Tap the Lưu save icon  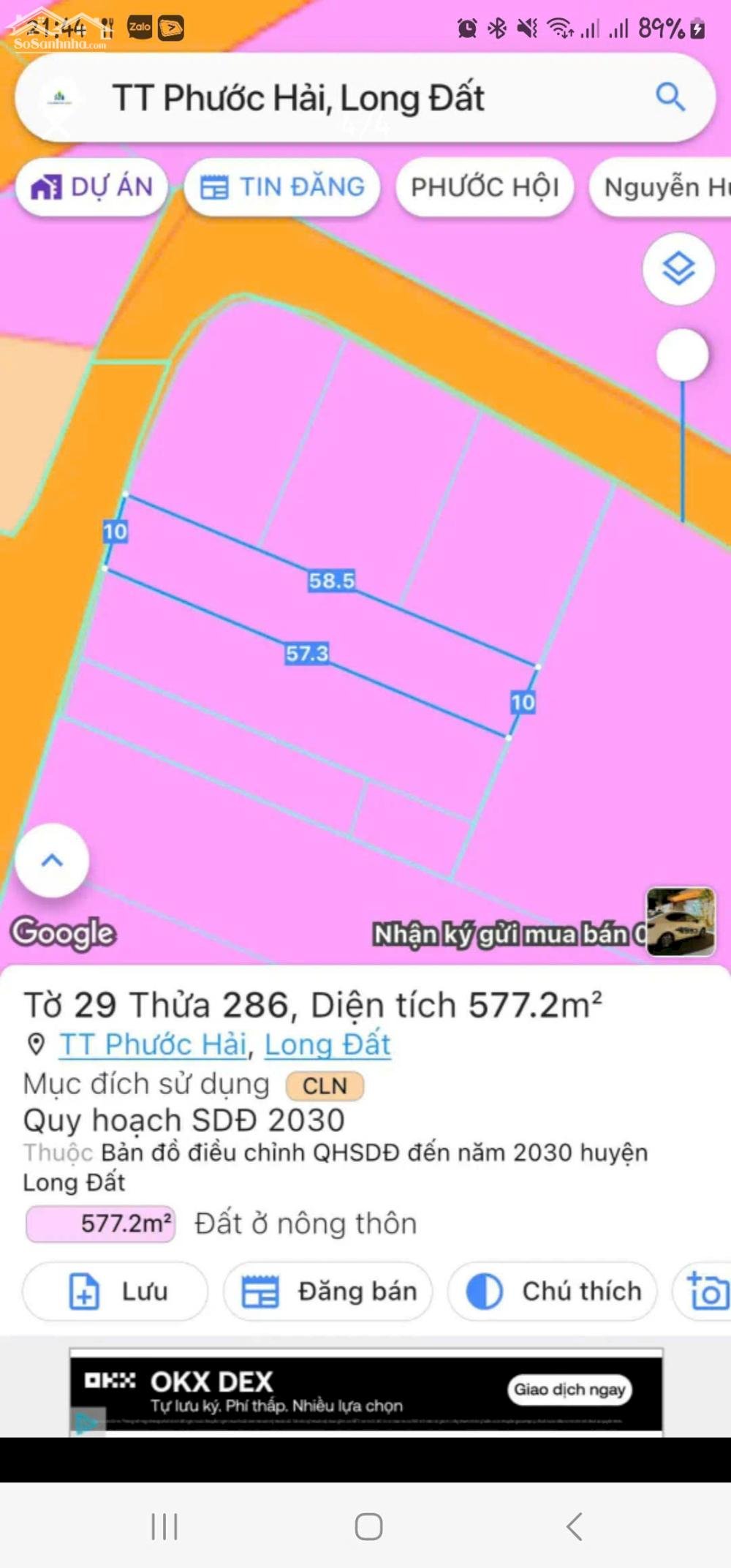[x=83, y=1291]
